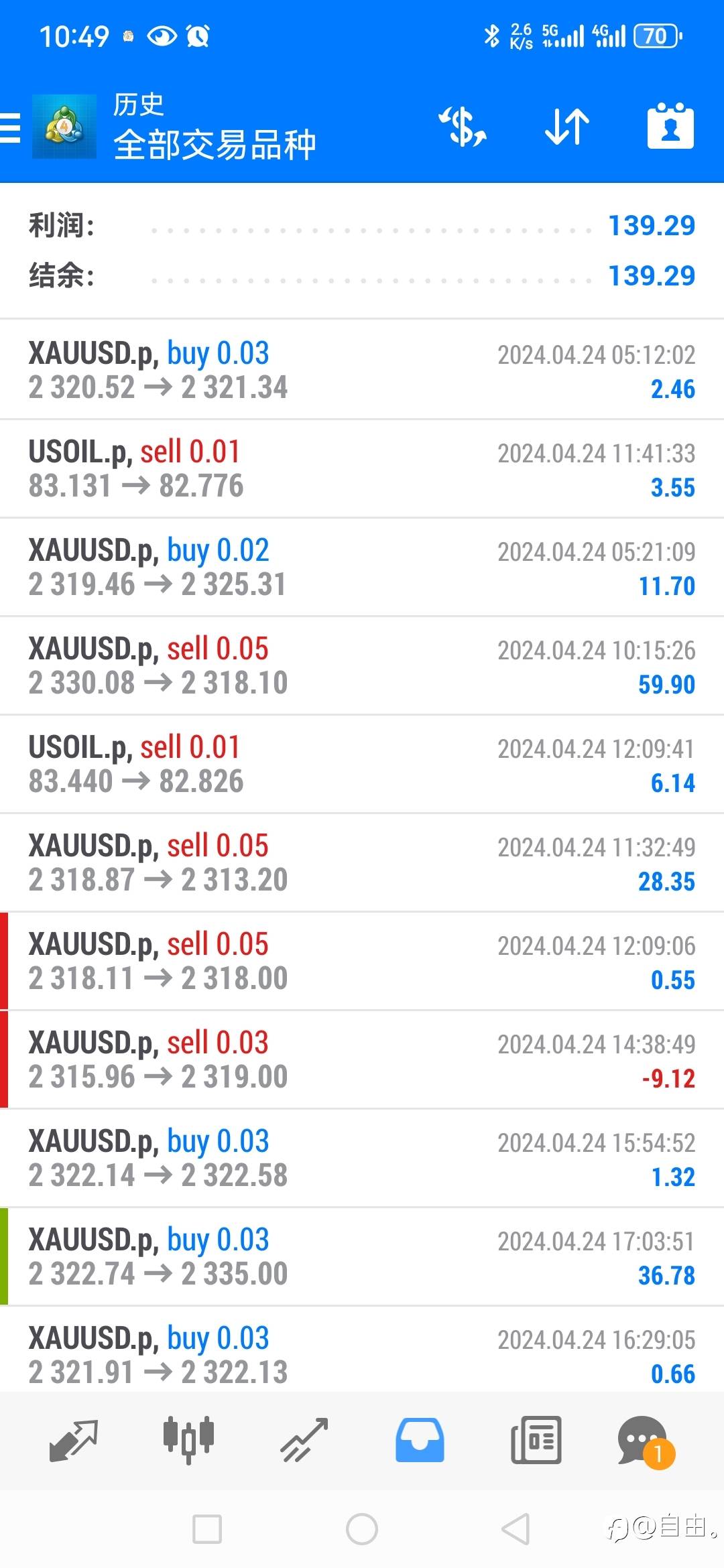Switch to the News tab

pos(536,1439)
